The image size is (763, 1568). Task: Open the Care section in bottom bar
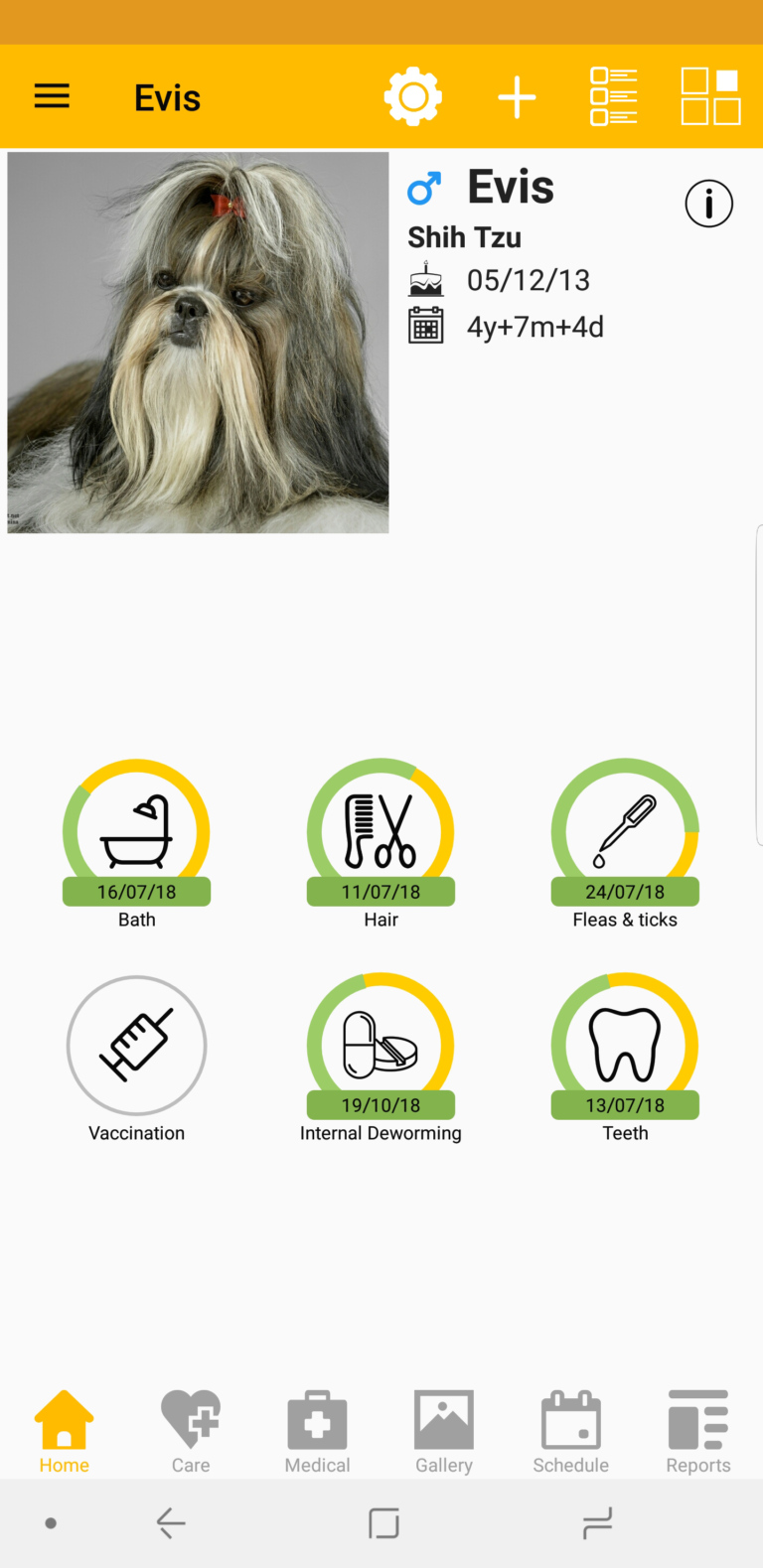pos(190,1428)
